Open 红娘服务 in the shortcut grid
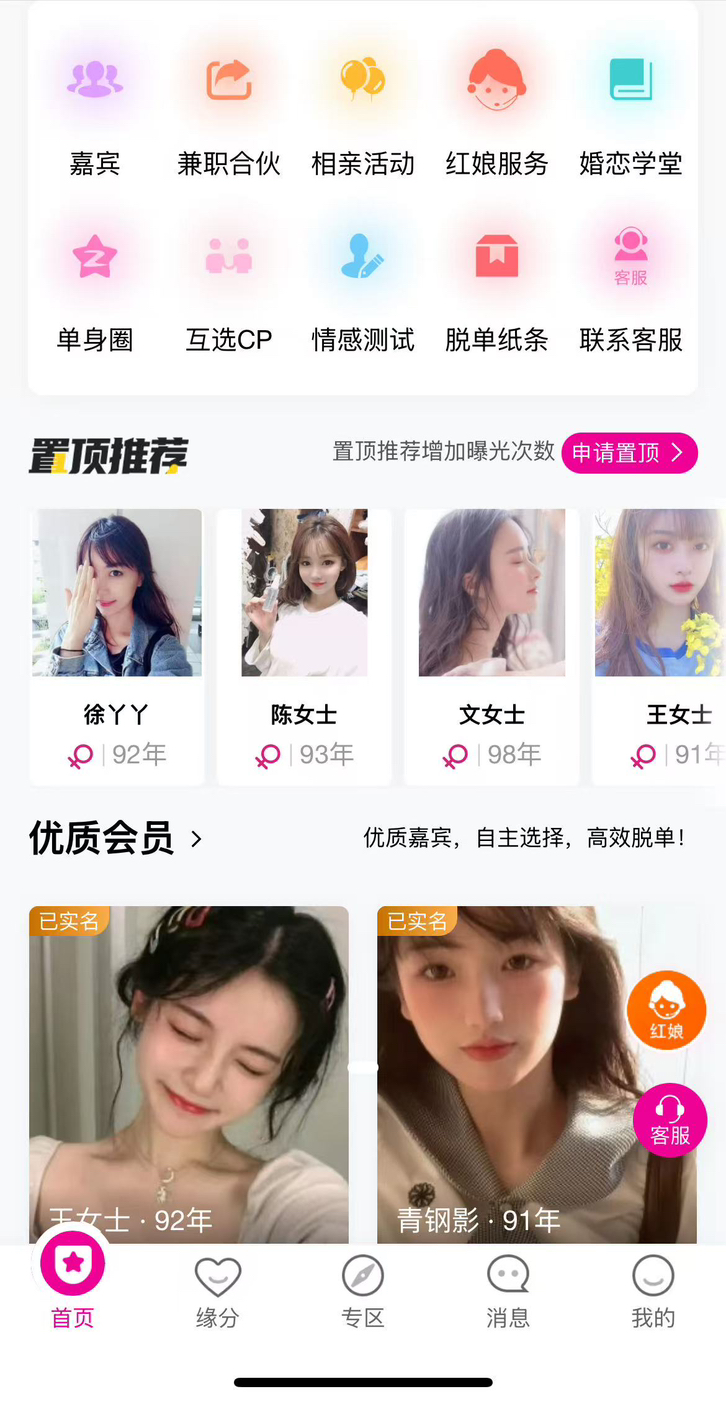The image size is (726, 1402). (x=497, y=108)
